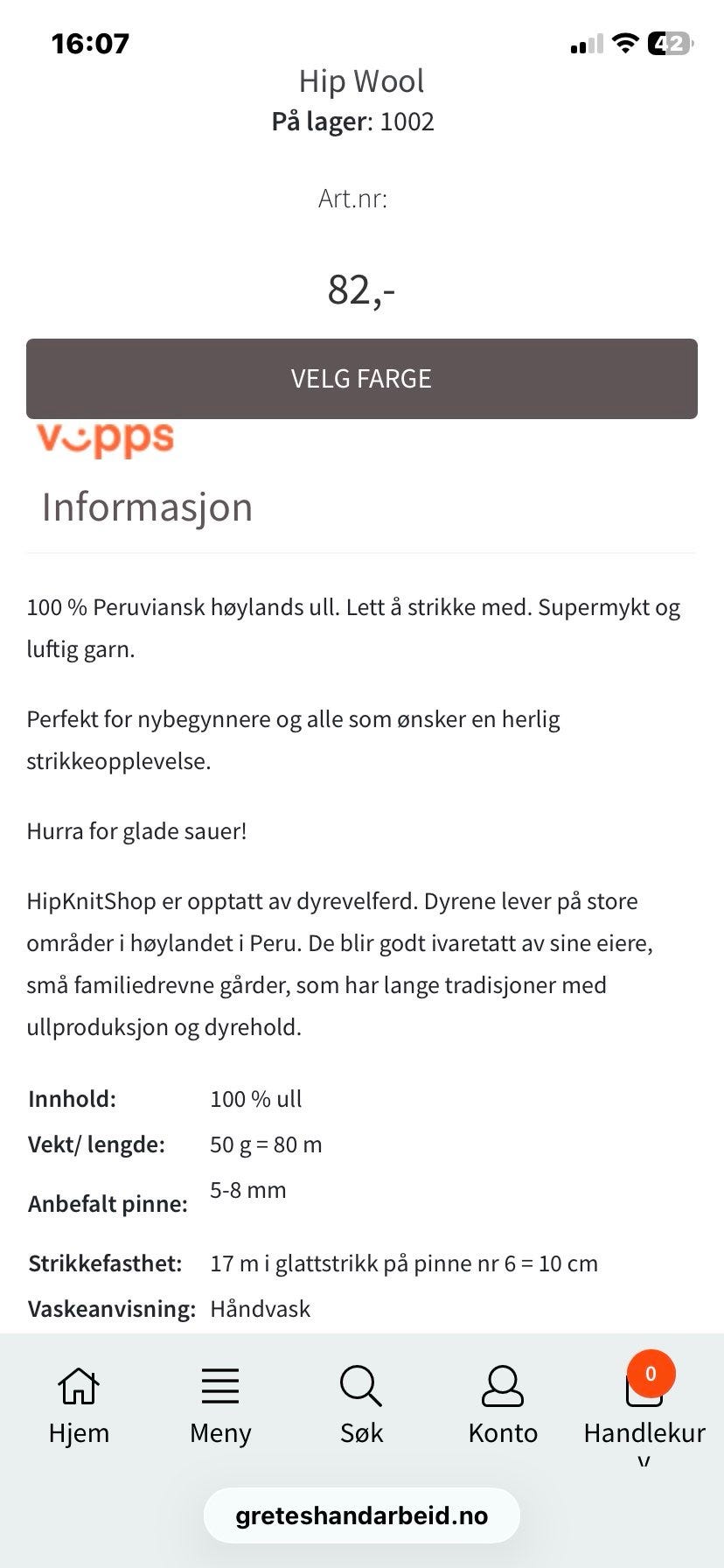
Task: Tap the Vipps payment logo
Action: [105, 438]
